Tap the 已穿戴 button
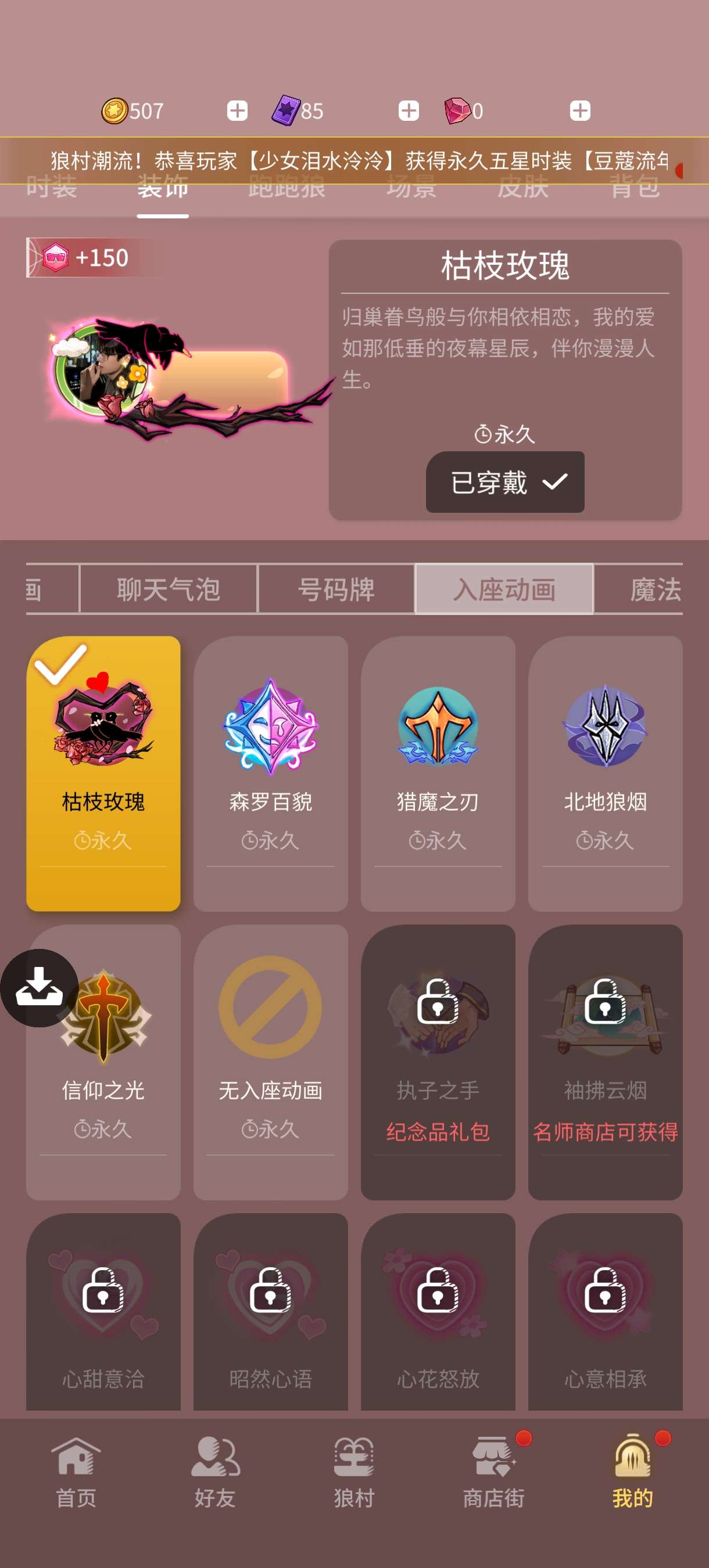Screen dimensions: 709x1568 coord(504,482)
